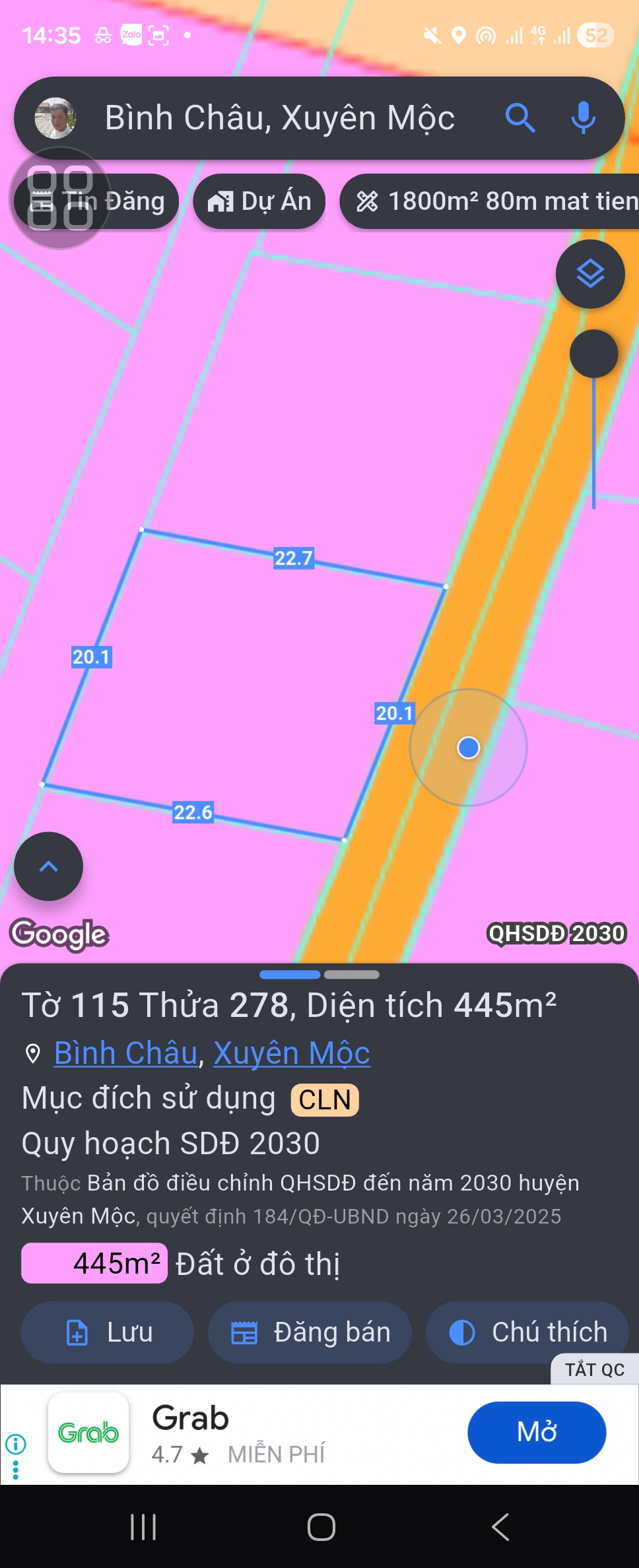This screenshot has height=1568, width=639.
Task: Start voice search with the microphone
Action: 583,119
